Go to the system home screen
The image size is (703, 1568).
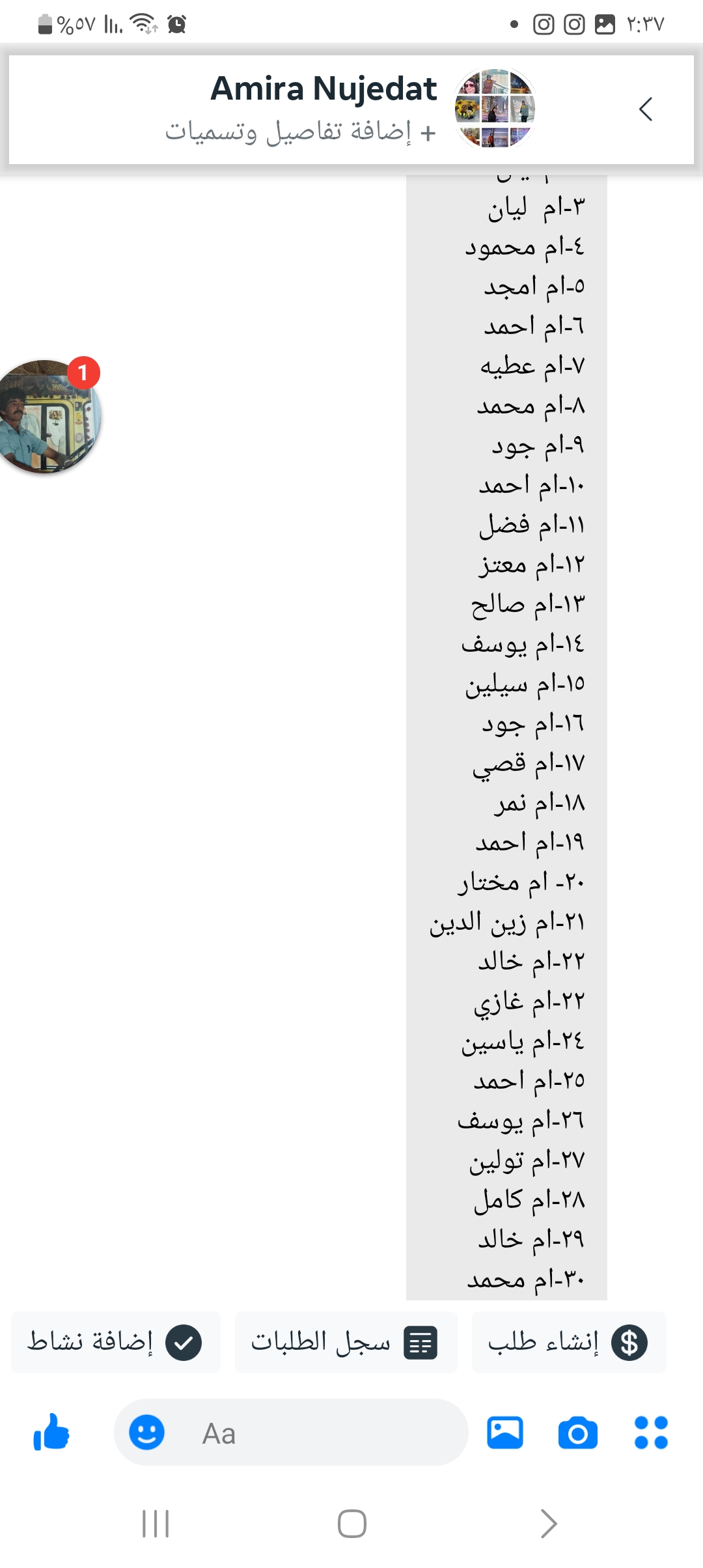tap(351, 1524)
